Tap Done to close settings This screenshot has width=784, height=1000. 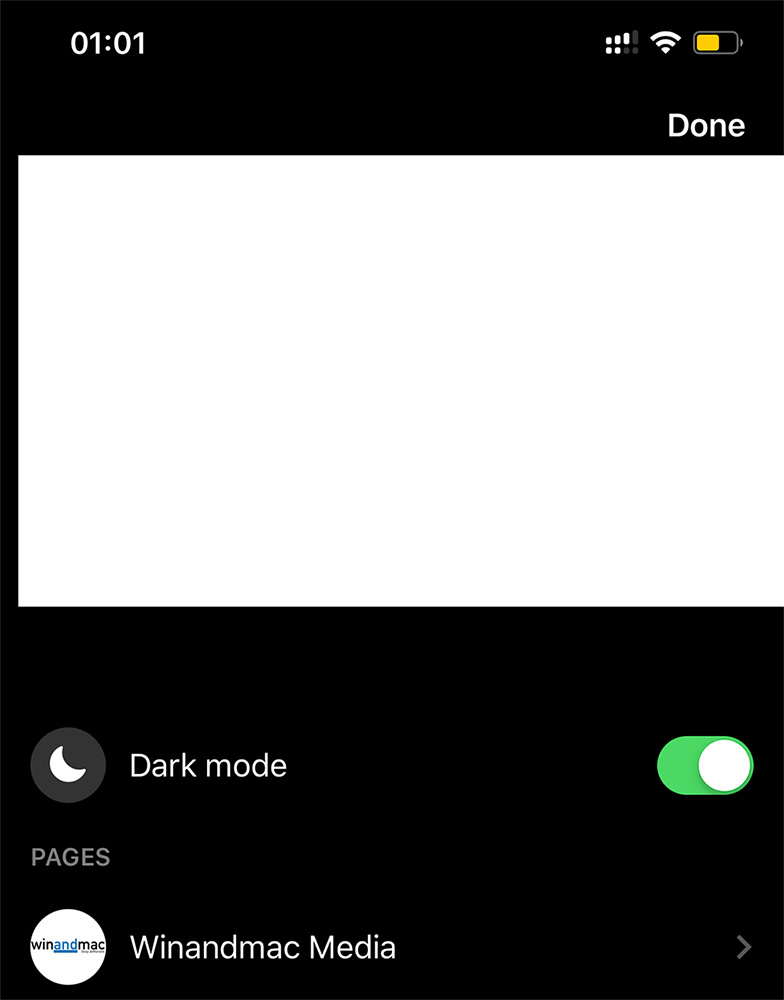pos(706,125)
